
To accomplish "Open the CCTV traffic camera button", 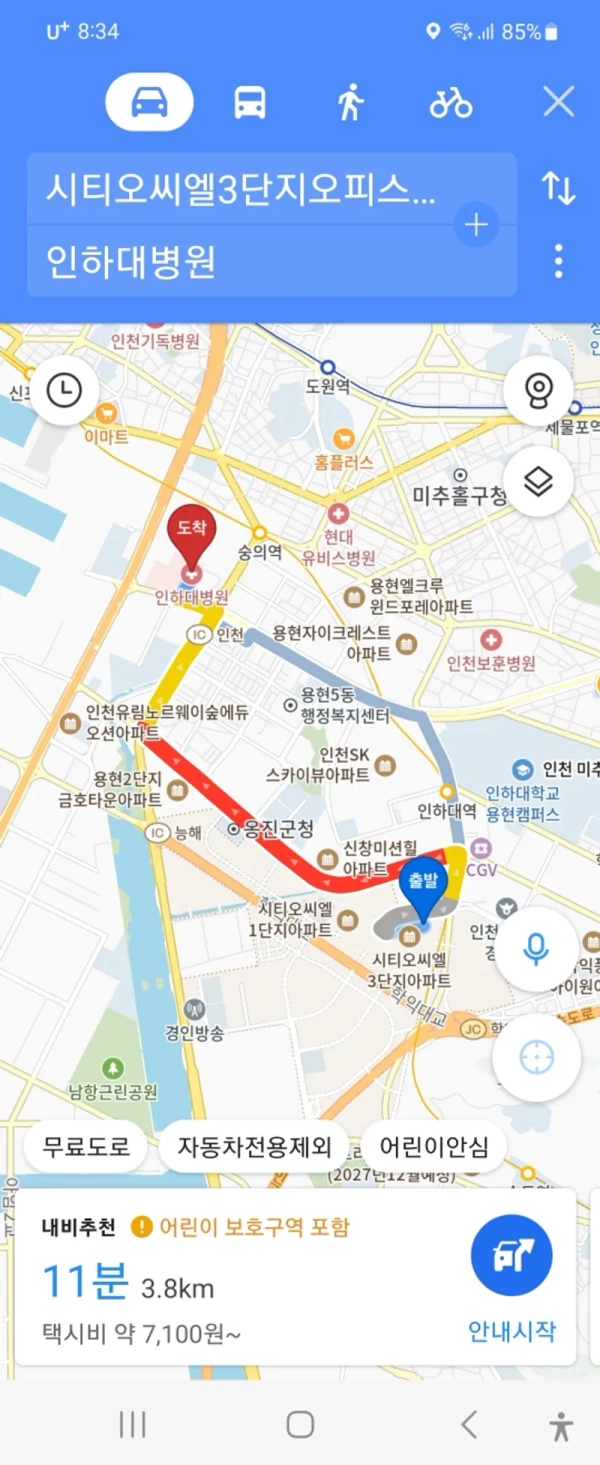I will click(538, 391).
